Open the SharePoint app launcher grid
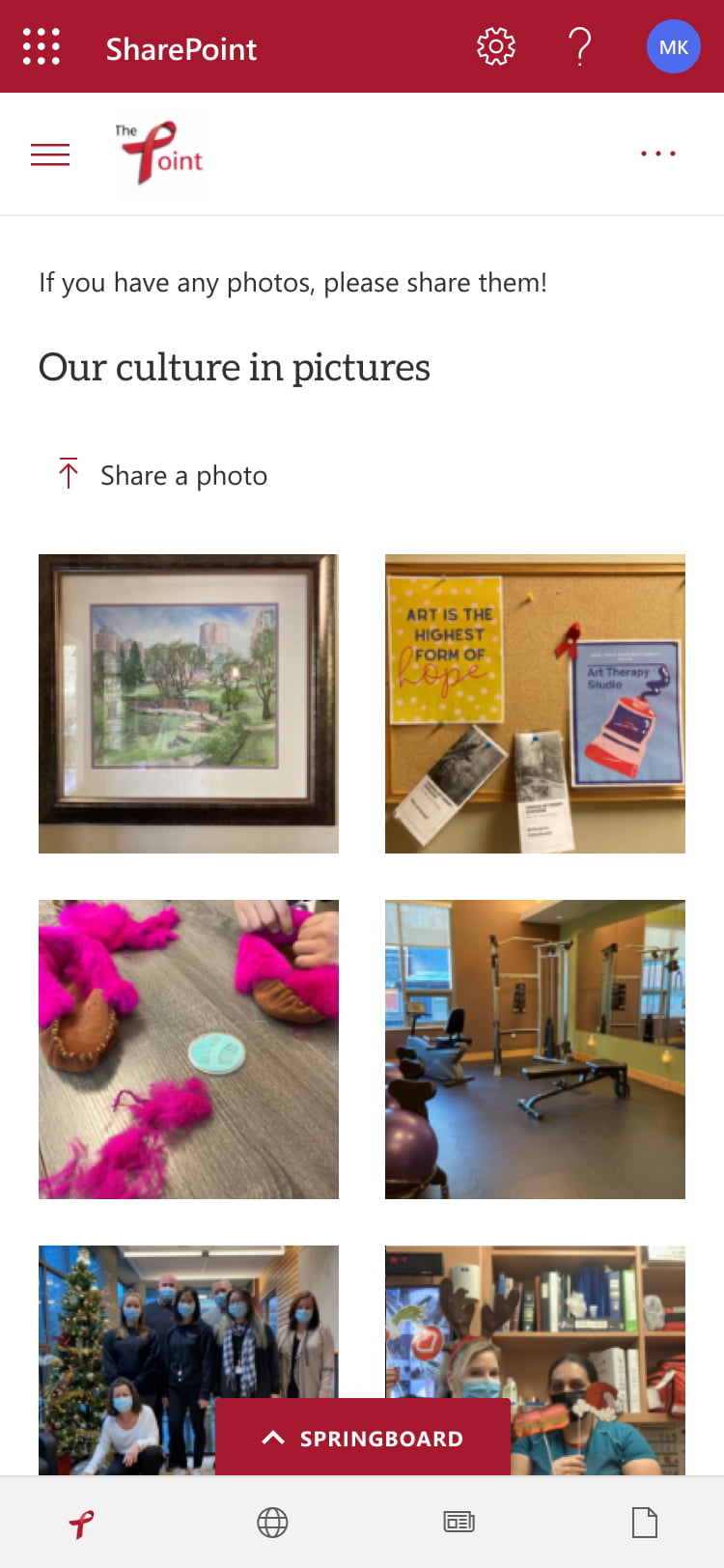This screenshot has height=1568, width=724. click(x=42, y=46)
